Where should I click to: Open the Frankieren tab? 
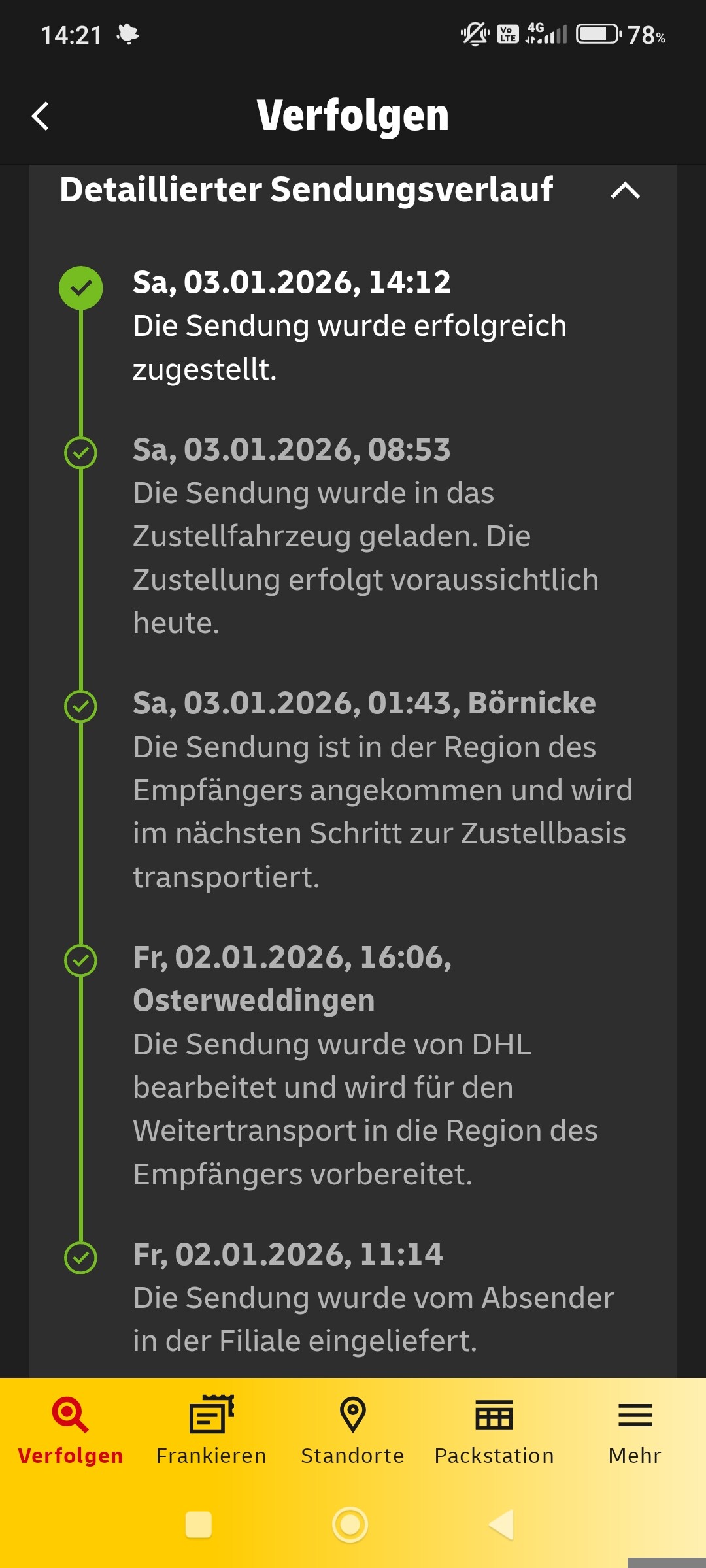211,1430
